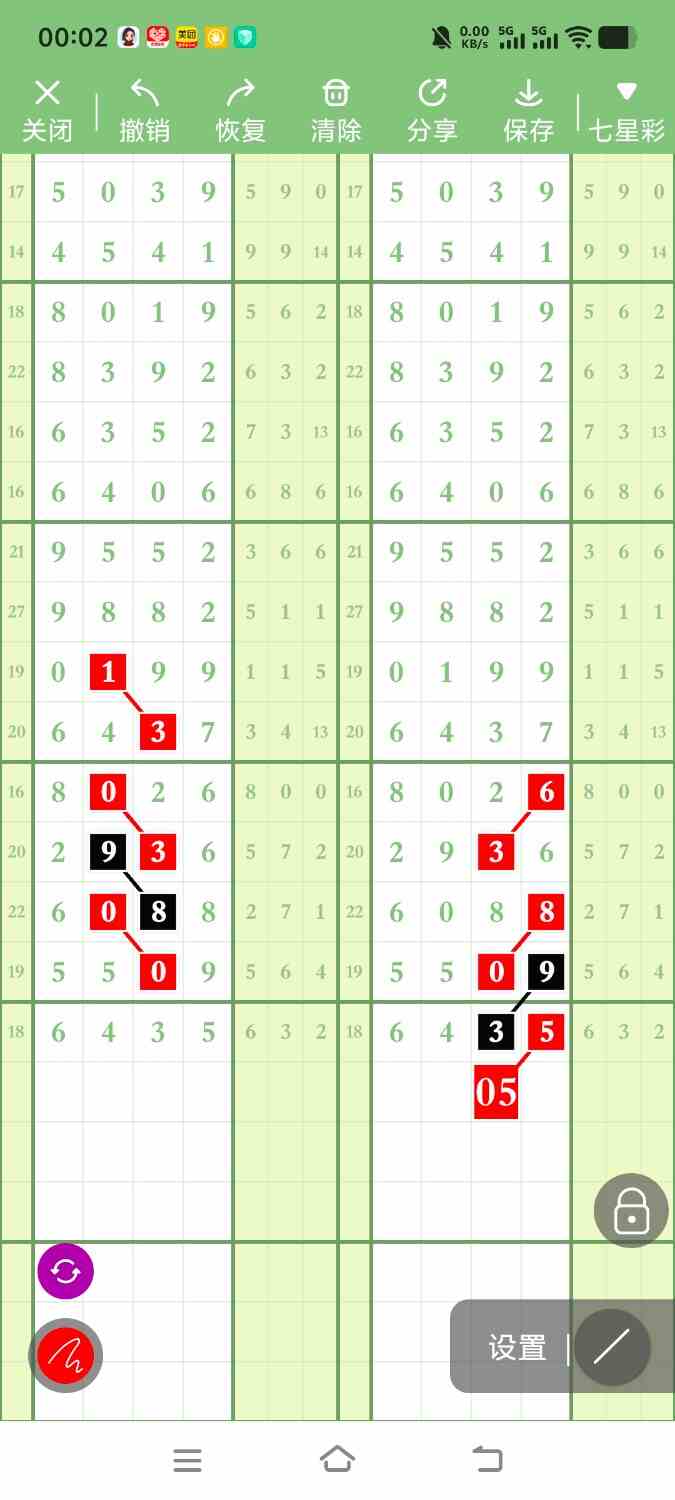The height and width of the screenshot is (1500, 675).
Task: Redo the change (恢复)
Action: tap(240, 110)
